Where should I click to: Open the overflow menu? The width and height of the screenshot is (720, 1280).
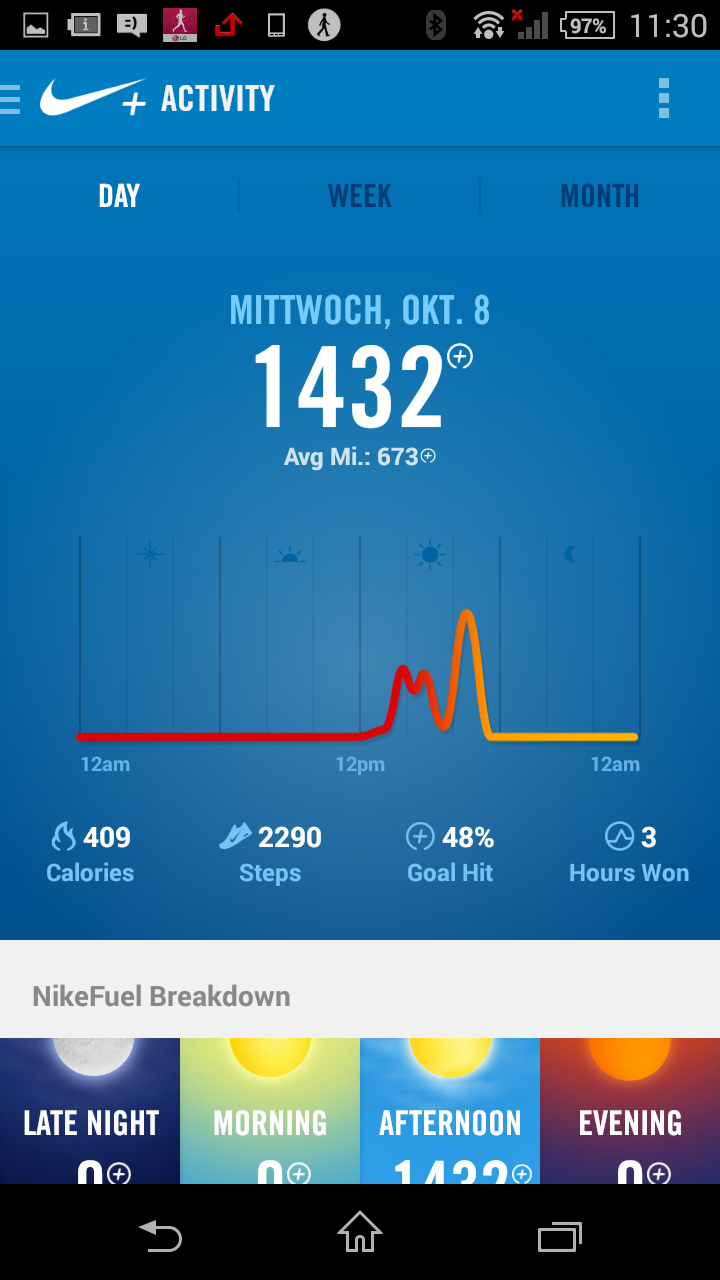[x=664, y=99]
